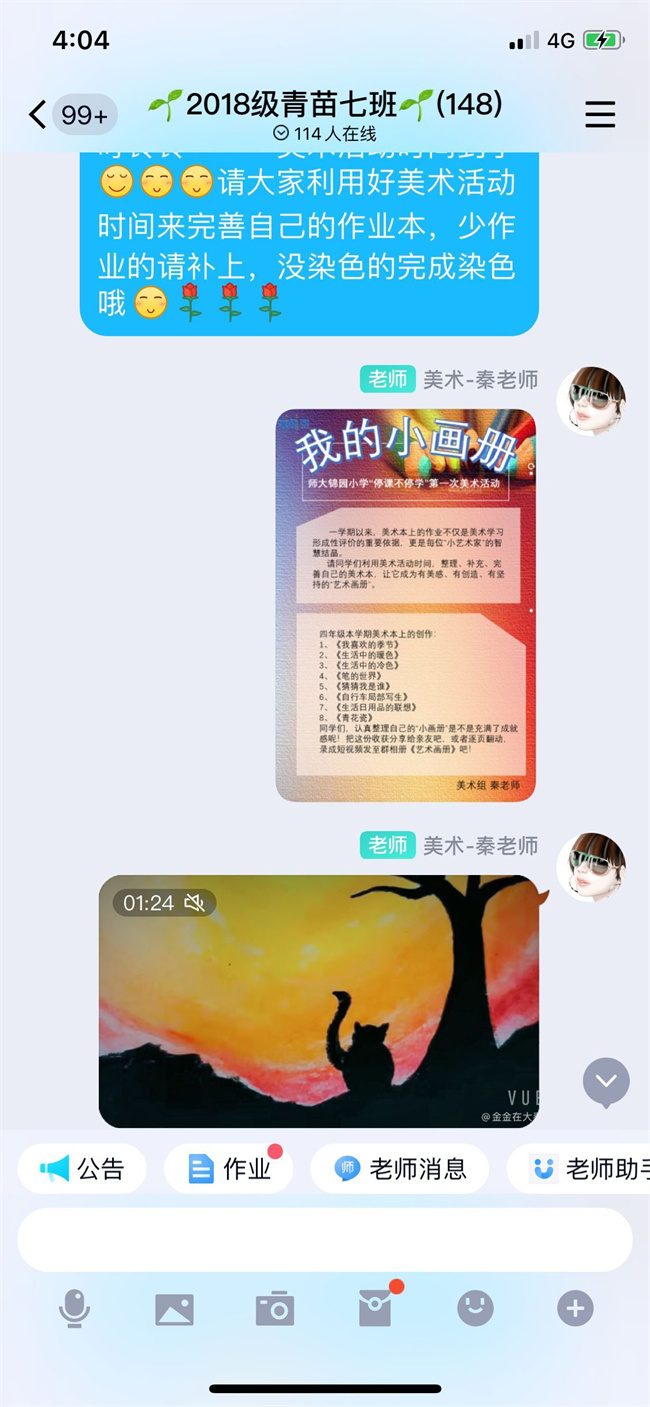650x1407 pixels.
Task: Open the group title 2018级青苗七班 info
Action: pyautogui.click(x=325, y=104)
